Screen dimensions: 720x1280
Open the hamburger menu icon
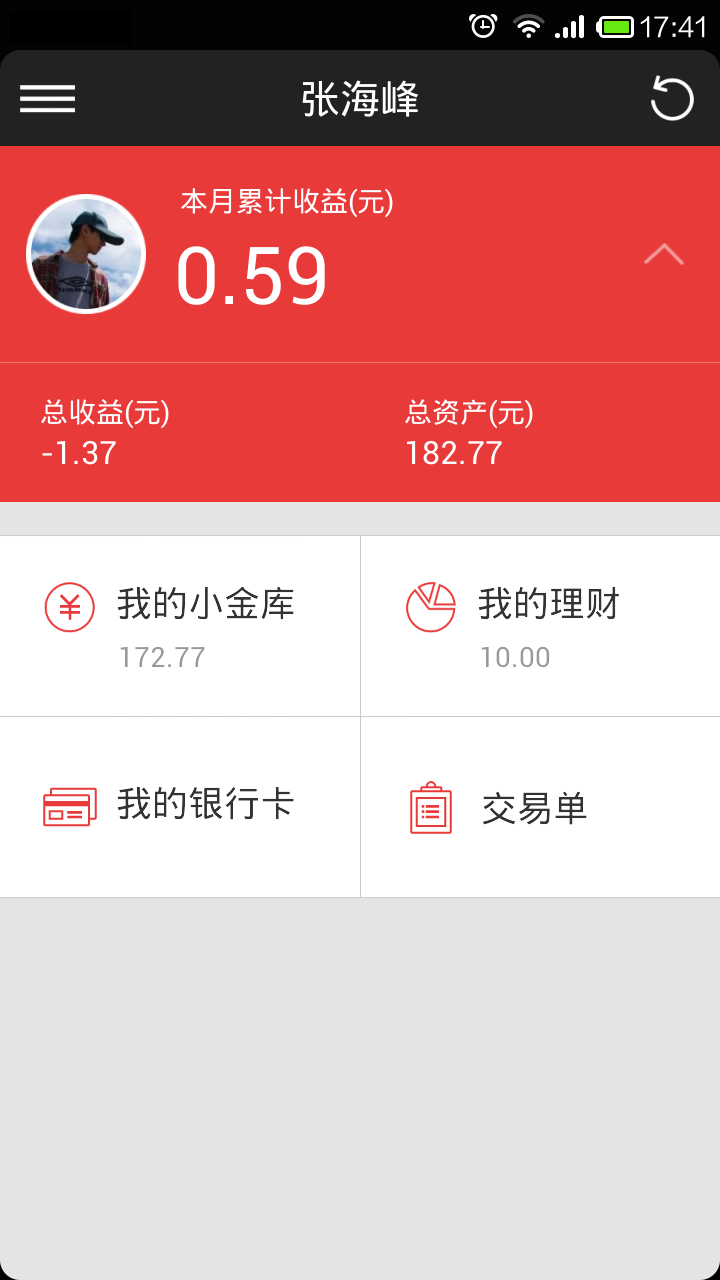coord(47,98)
